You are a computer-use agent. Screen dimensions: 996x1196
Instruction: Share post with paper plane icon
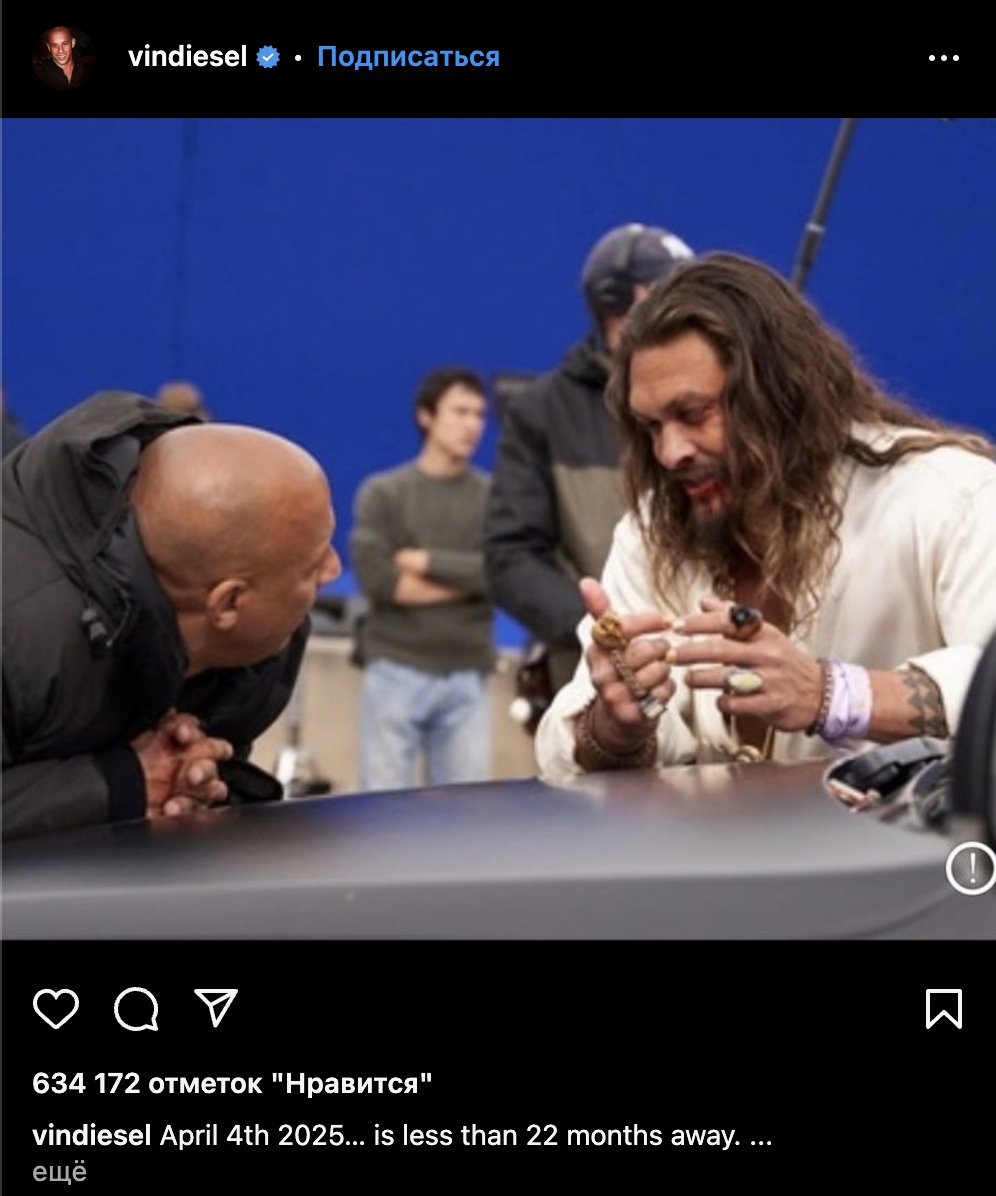[216, 1008]
